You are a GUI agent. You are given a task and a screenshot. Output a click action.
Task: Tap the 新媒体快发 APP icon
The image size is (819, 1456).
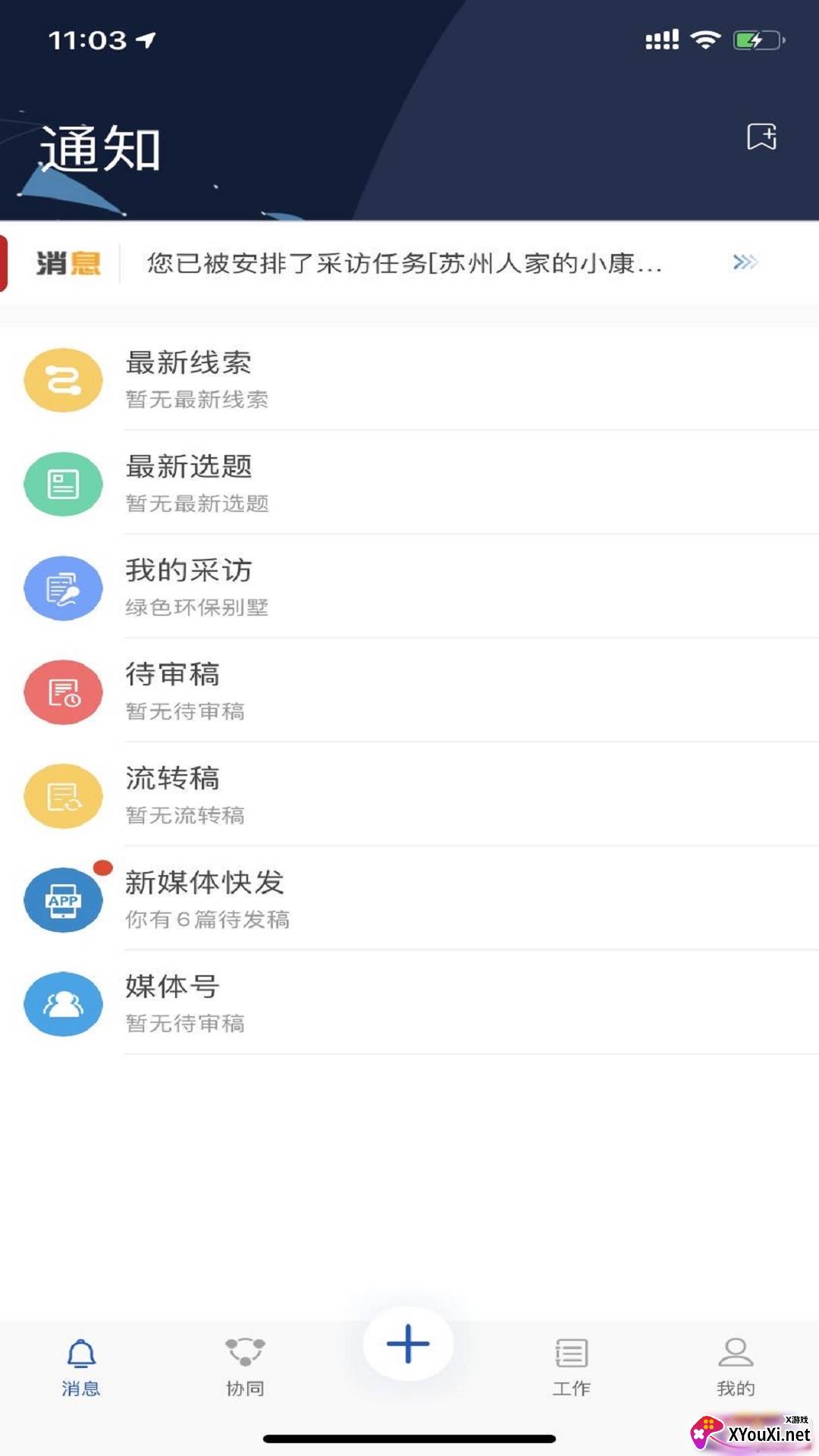[x=63, y=899]
